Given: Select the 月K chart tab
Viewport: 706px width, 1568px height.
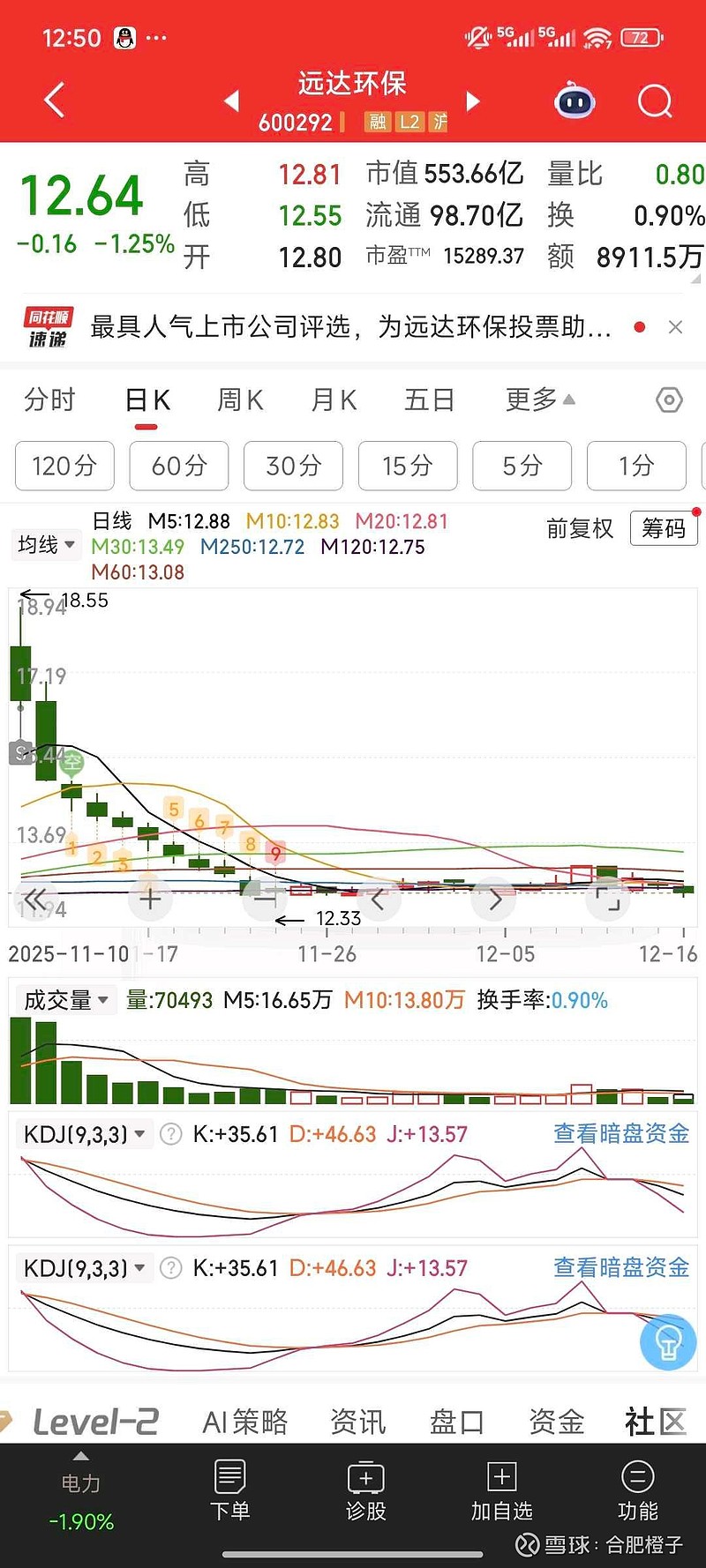Looking at the screenshot, I should click(x=334, y=400).
